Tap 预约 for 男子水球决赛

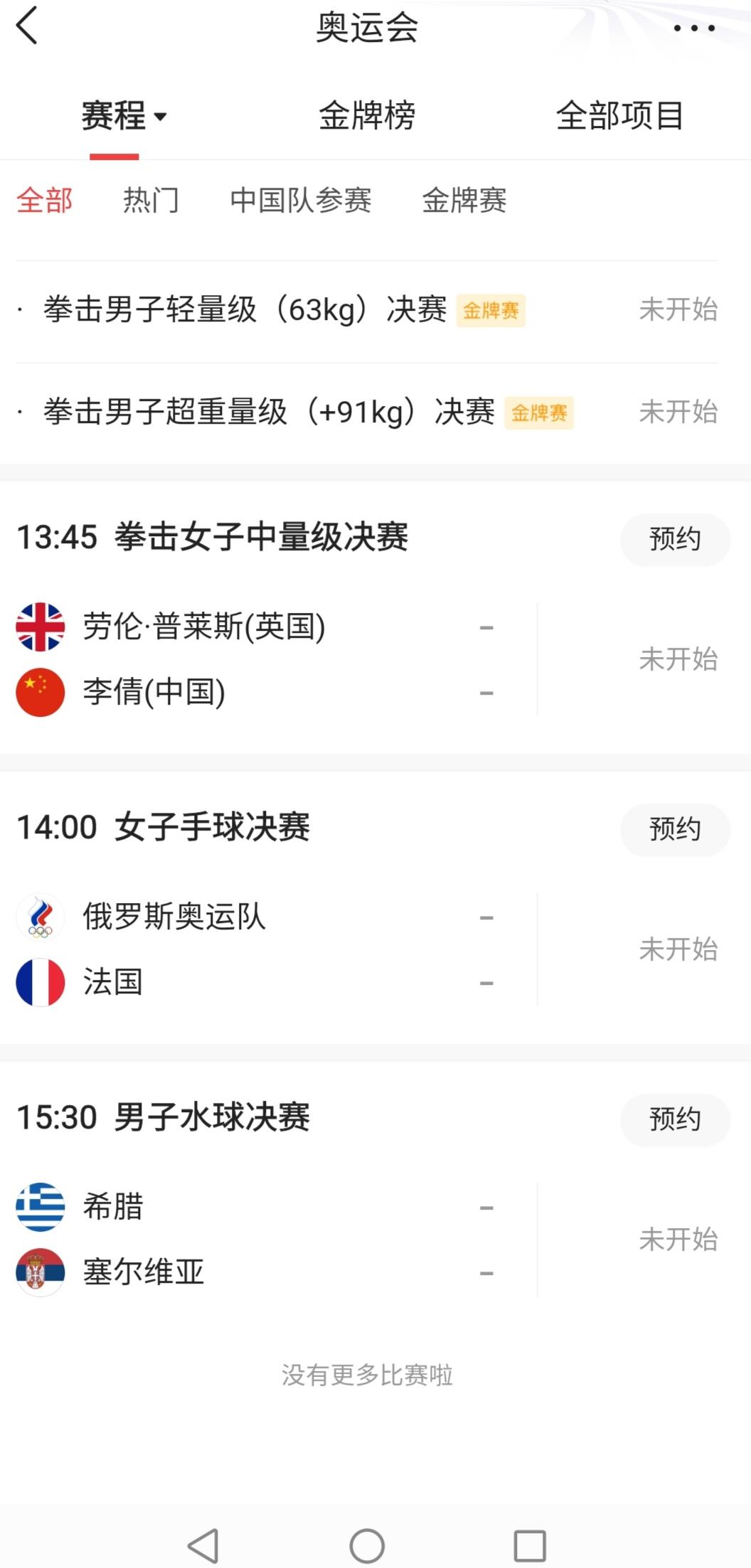675,1119
